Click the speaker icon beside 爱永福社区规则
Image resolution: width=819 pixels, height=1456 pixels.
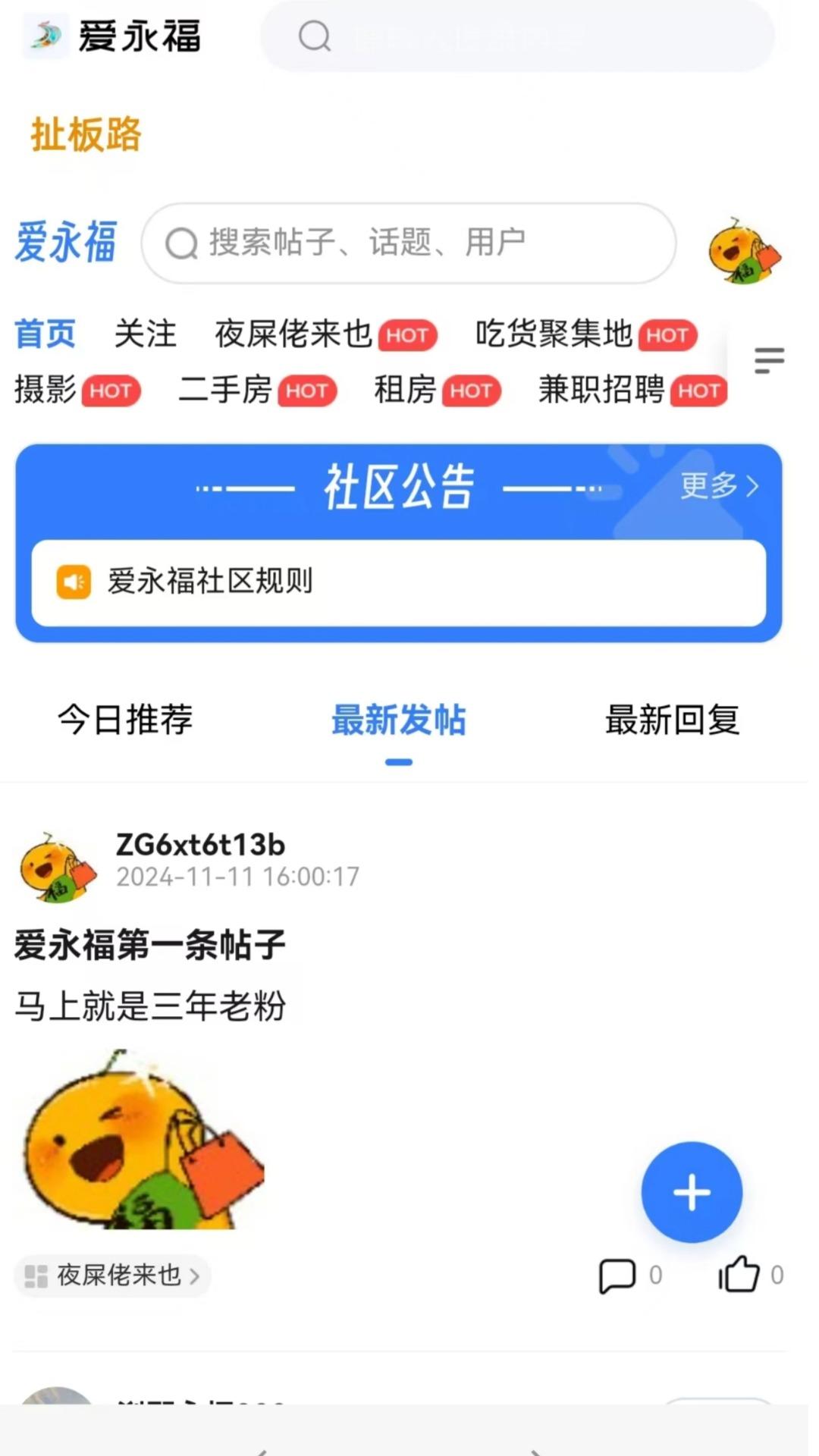click(x=72, y=582)
